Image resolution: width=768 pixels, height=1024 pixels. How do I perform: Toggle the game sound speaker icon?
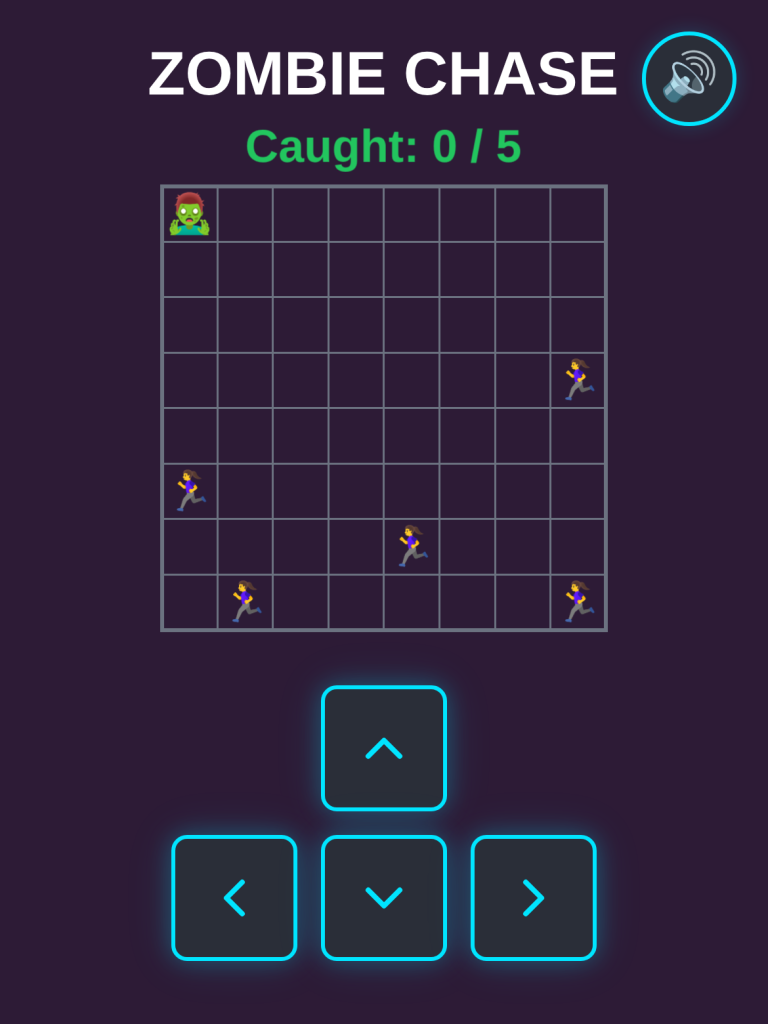(x=689, y=79)
